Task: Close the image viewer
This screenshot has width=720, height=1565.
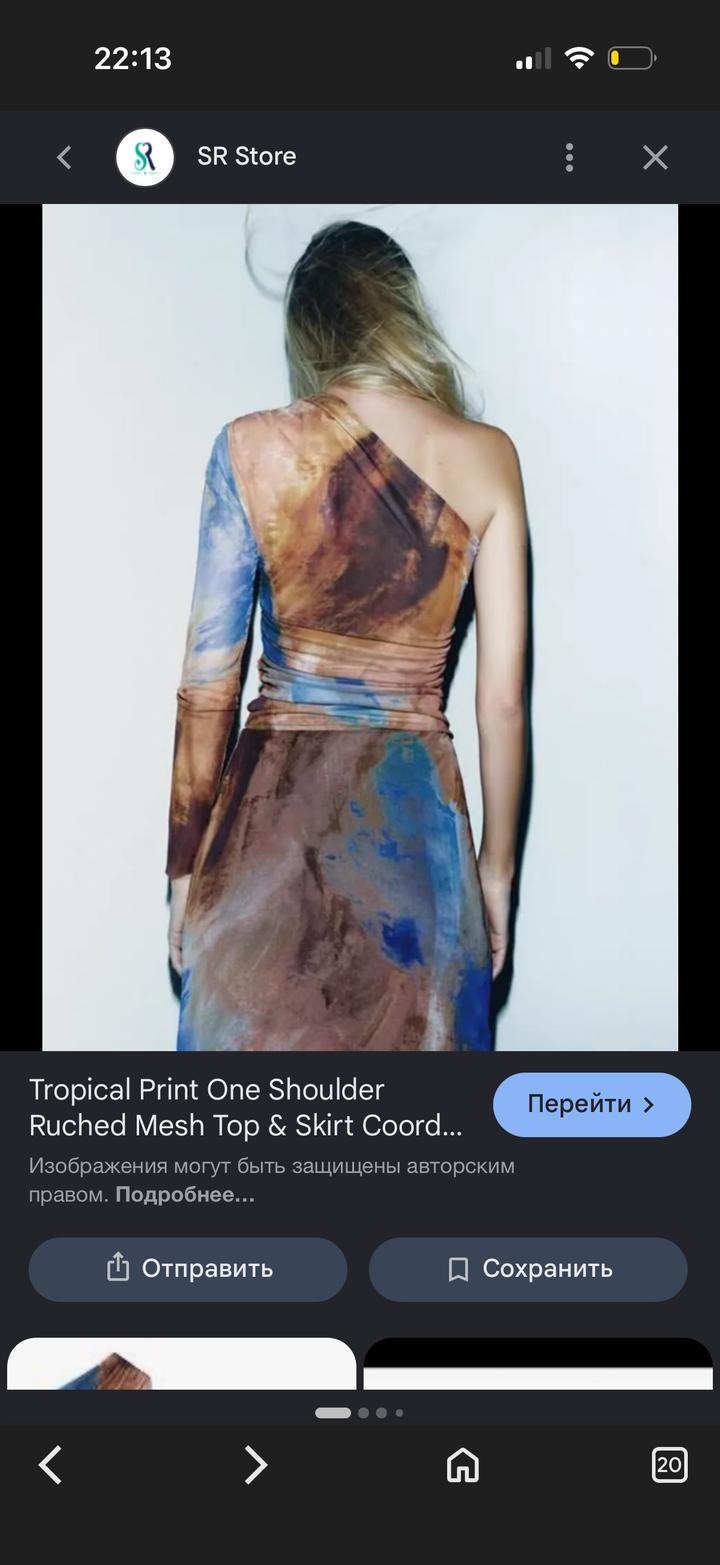Action: pos(655,157)
